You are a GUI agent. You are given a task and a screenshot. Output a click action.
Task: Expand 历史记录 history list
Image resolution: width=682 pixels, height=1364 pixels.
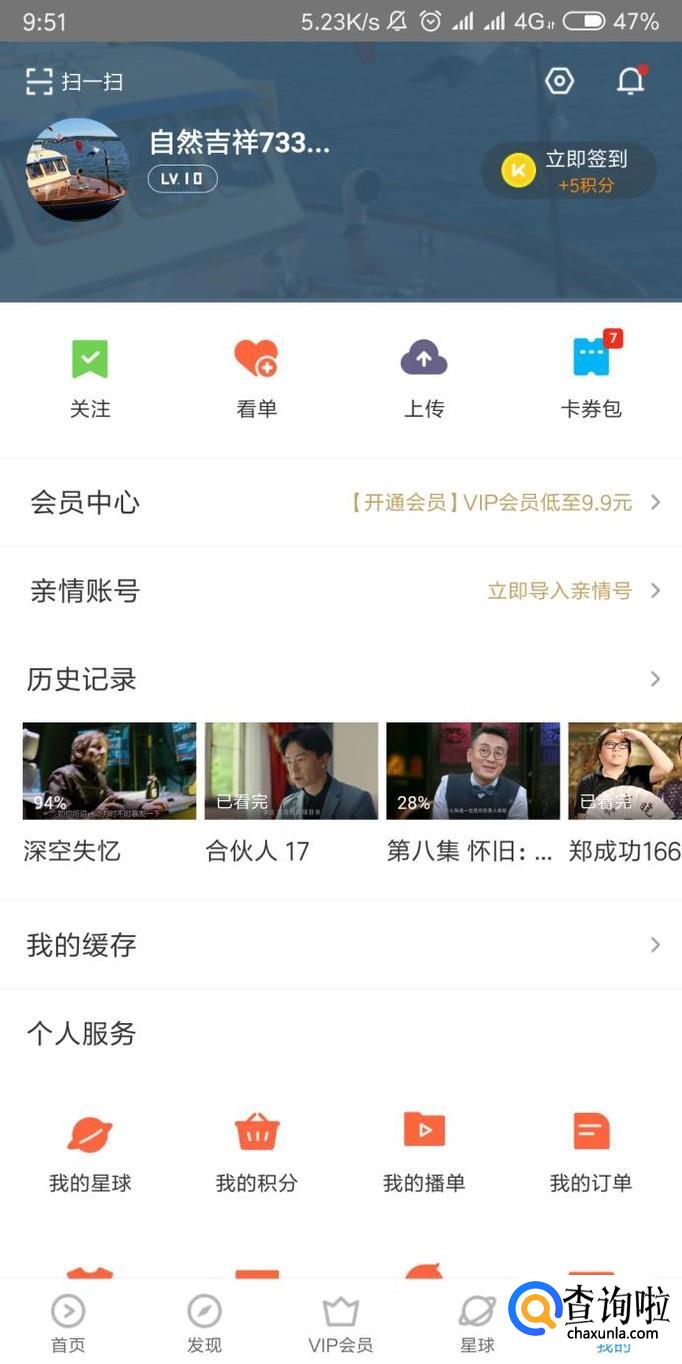pos(340,680)
